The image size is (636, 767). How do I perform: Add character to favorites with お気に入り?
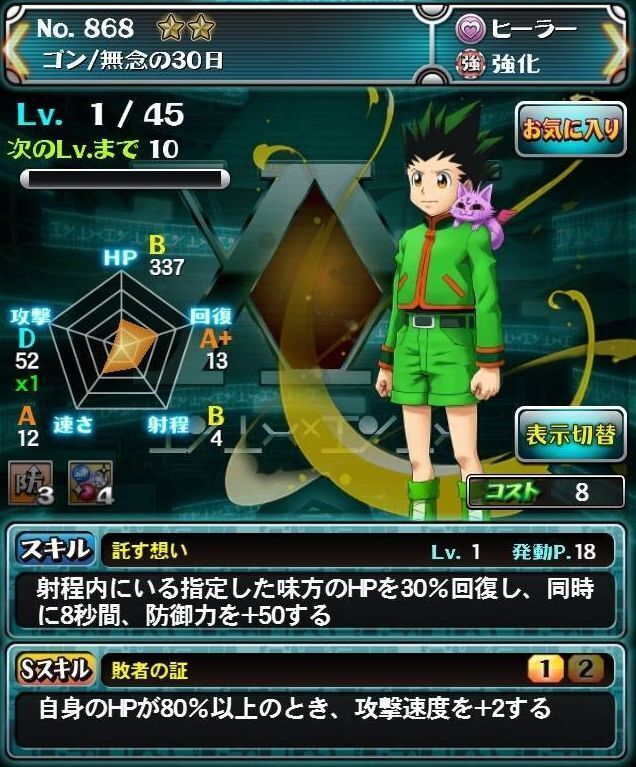(x=570, y=132)
